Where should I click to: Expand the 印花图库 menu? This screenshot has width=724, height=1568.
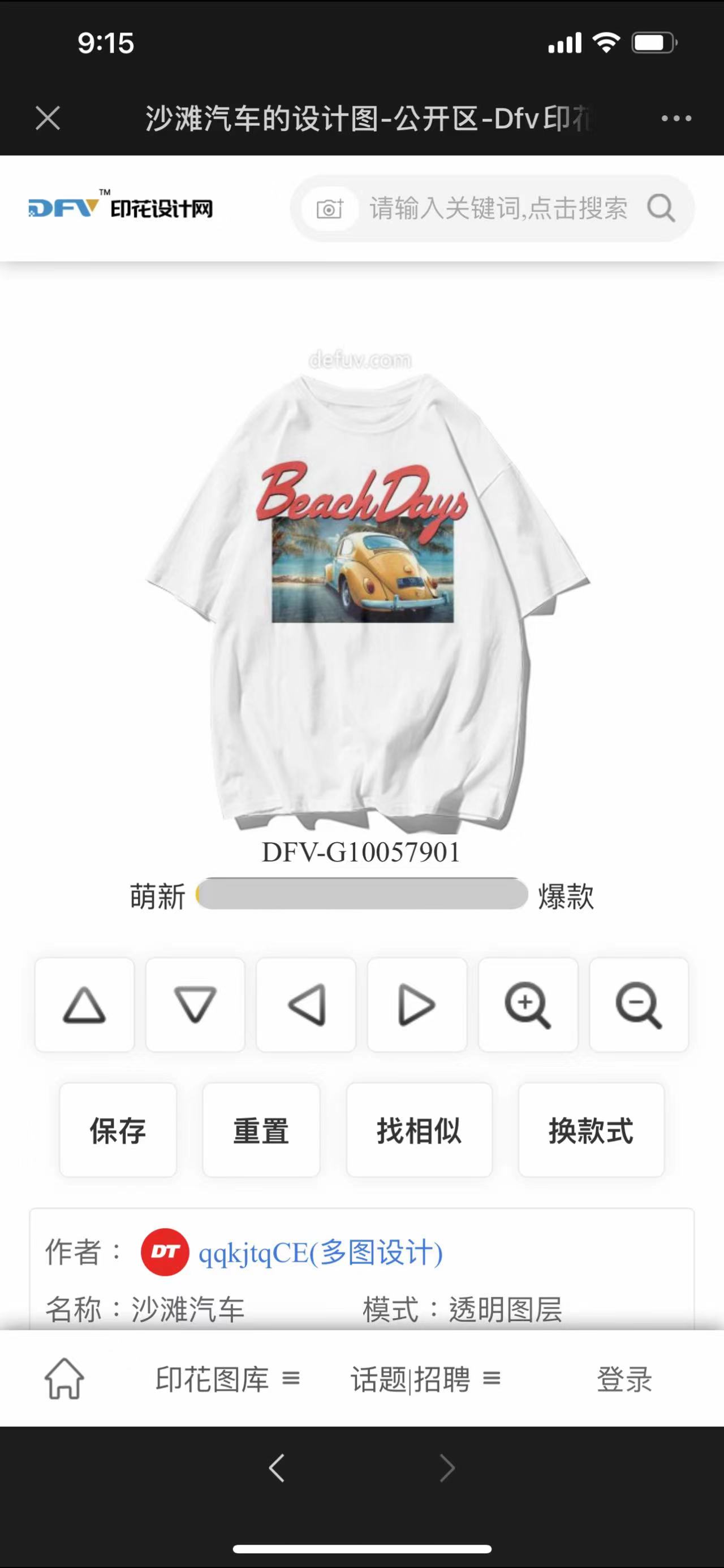click(227, 1379)
